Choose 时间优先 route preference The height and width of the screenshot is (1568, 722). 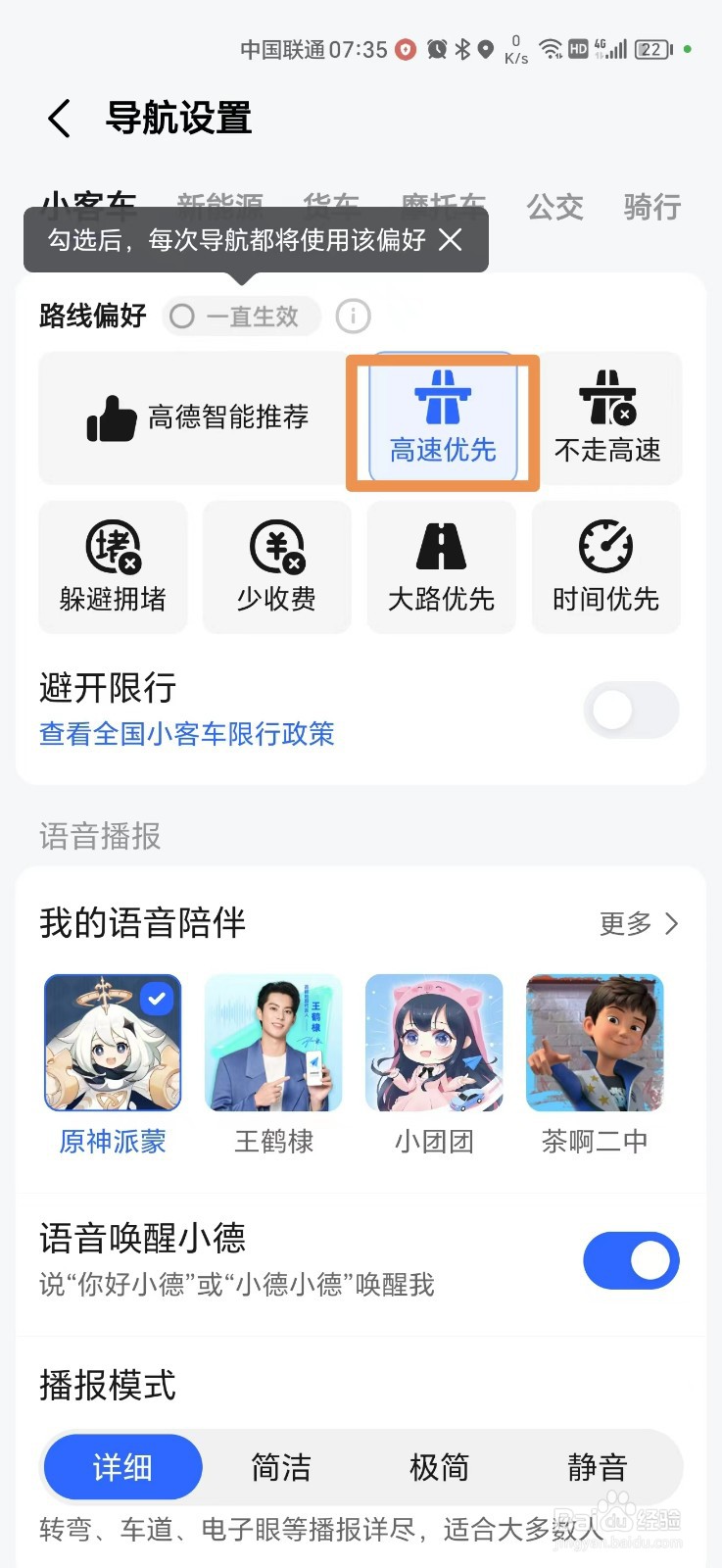tap(605, 566)
